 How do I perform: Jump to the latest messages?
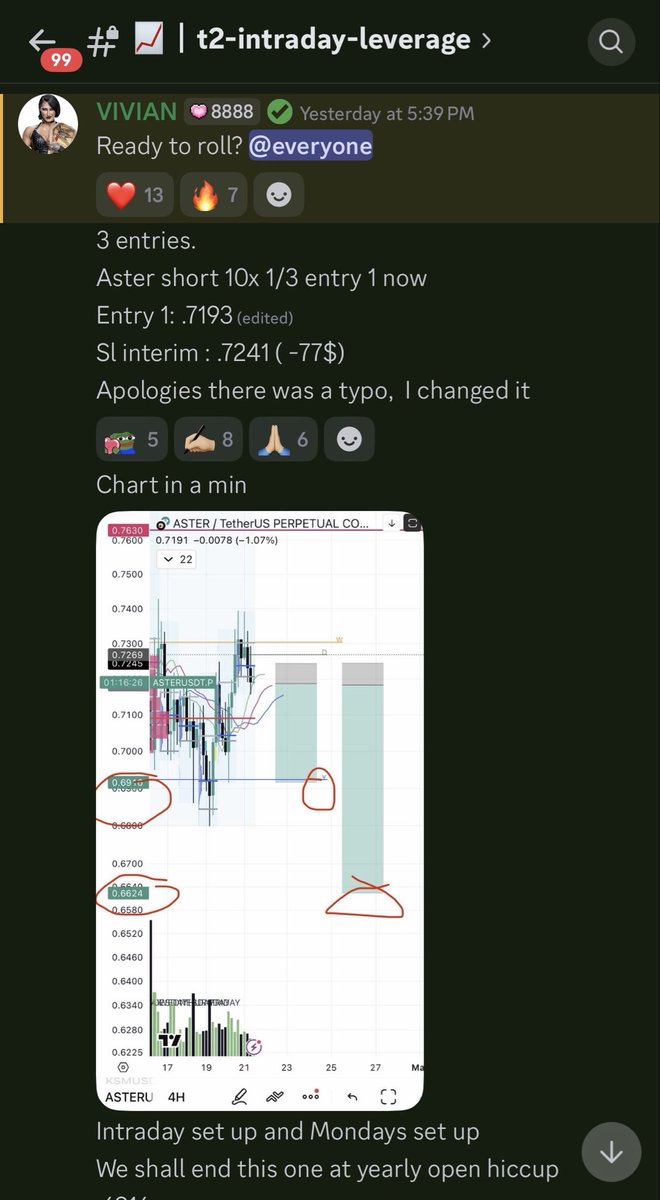[611, 1151]
